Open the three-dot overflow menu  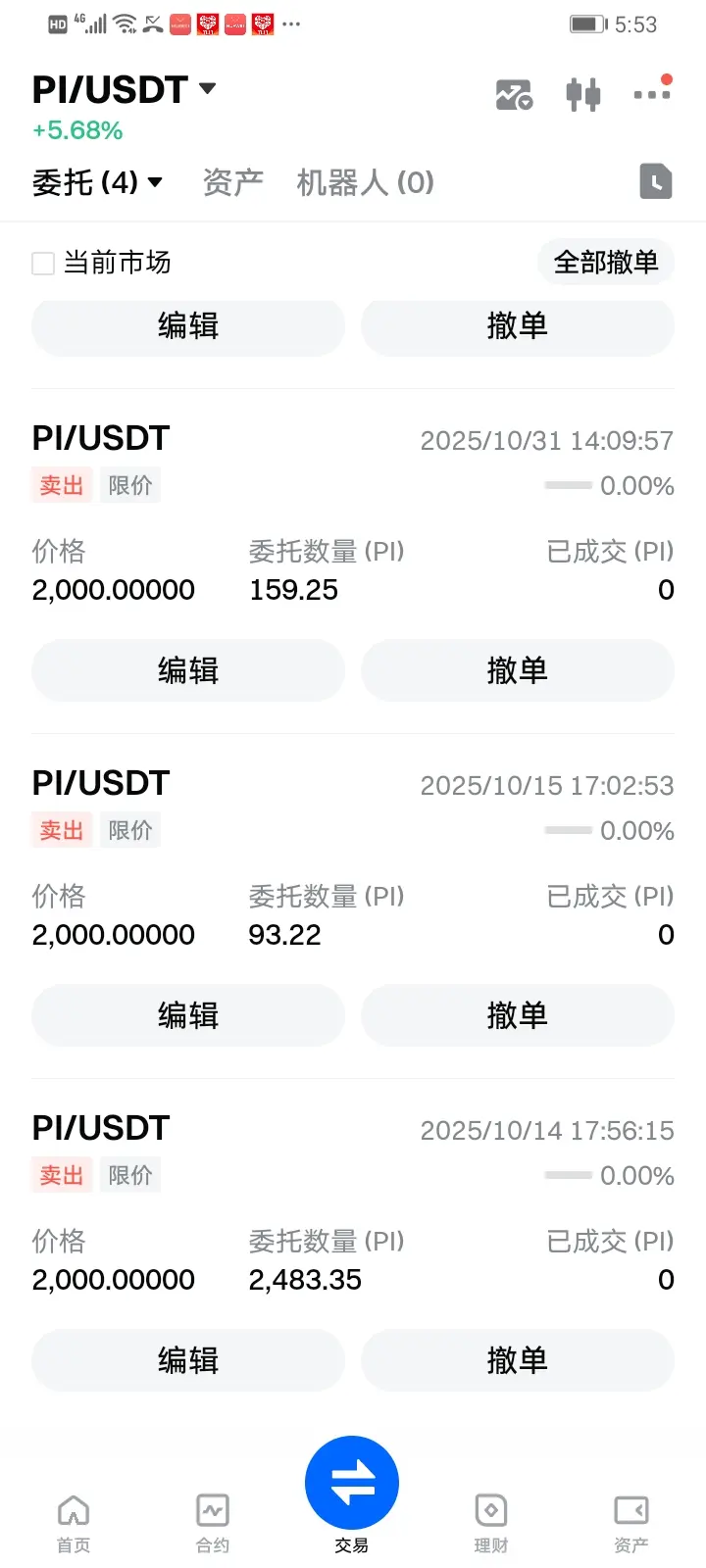tap(651, 94)
